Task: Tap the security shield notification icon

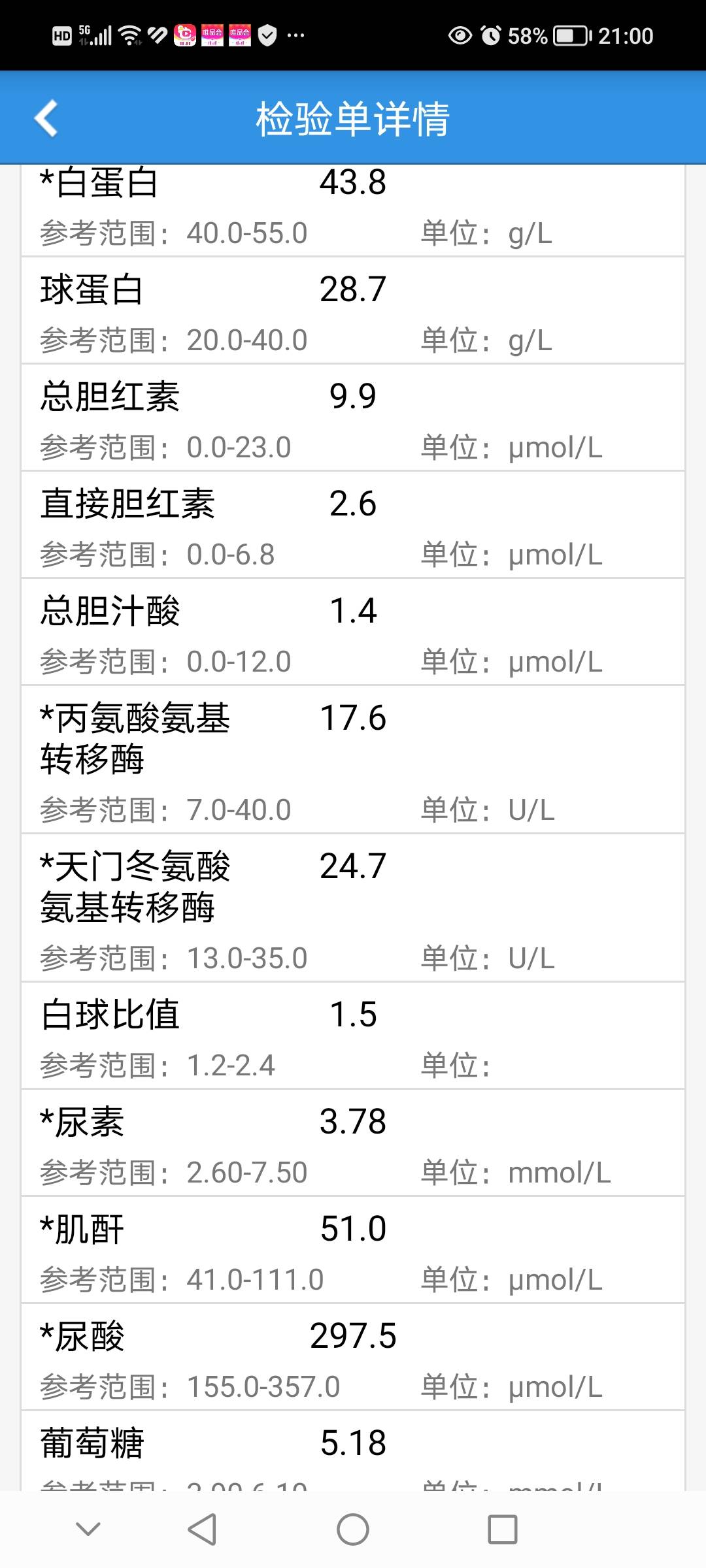Action: [269, 35]
